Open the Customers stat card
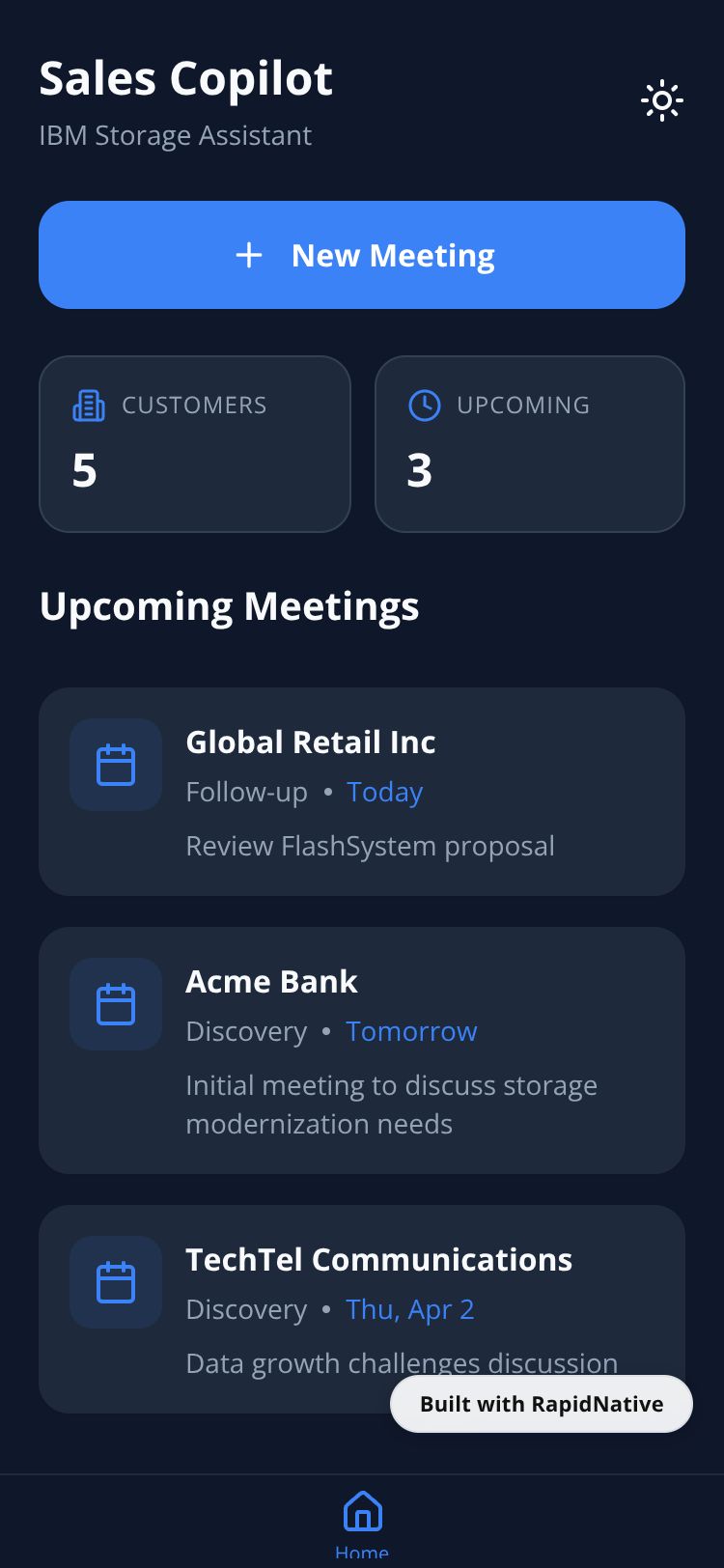The image size is (724, 1568). click(x=194, y=444)
